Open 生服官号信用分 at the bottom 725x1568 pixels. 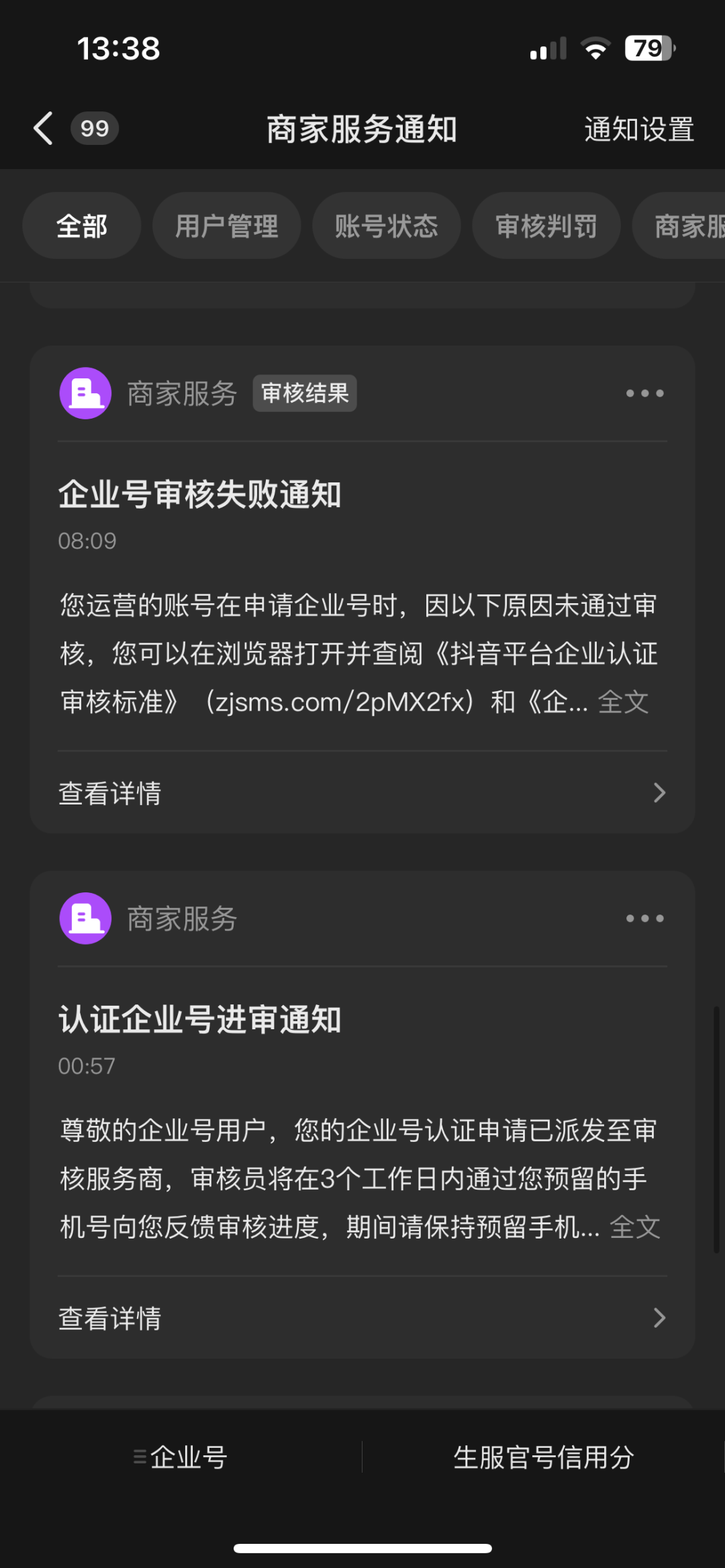click(543, 1457)
